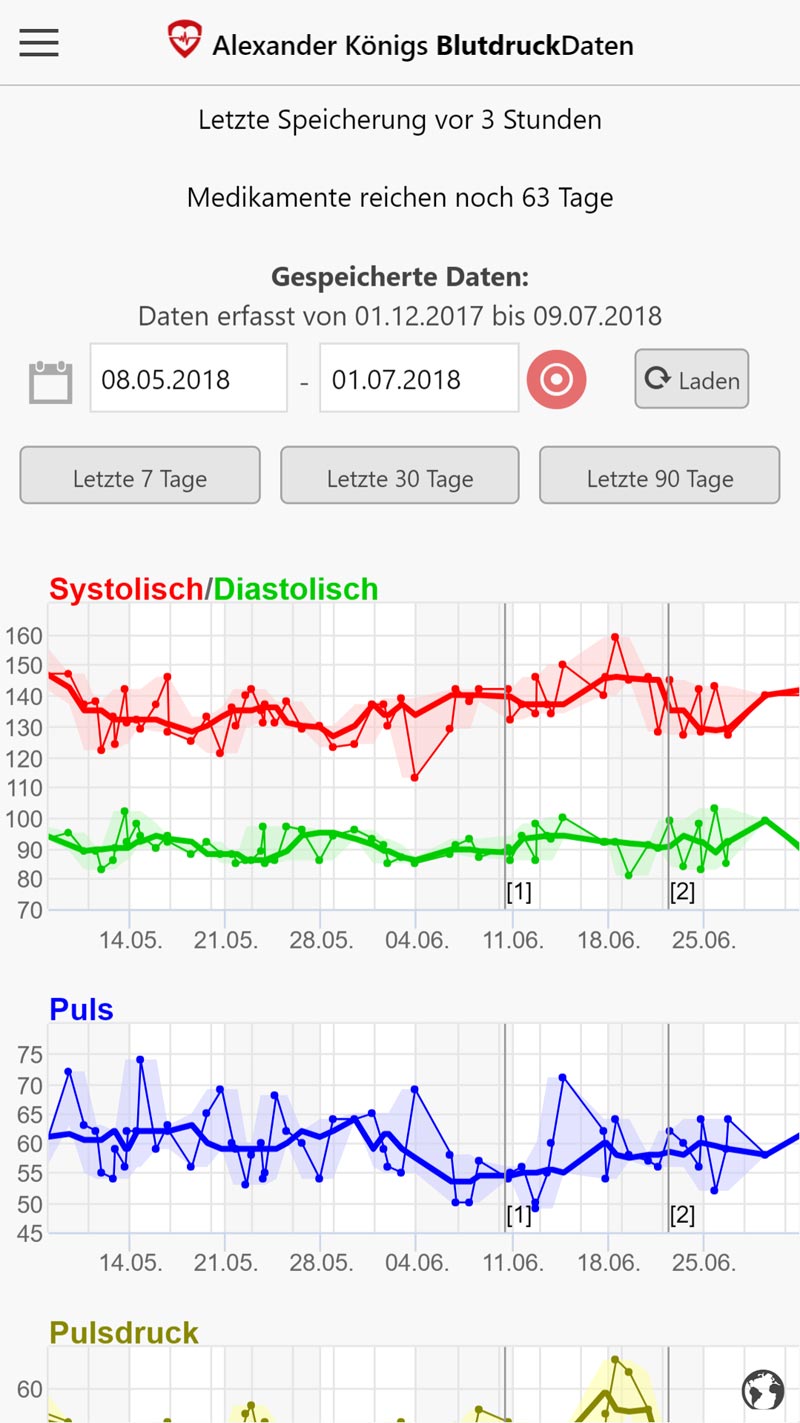Edit the end date field 01.07.2018
Viewport: 800px width, 1423px height.
419,378
